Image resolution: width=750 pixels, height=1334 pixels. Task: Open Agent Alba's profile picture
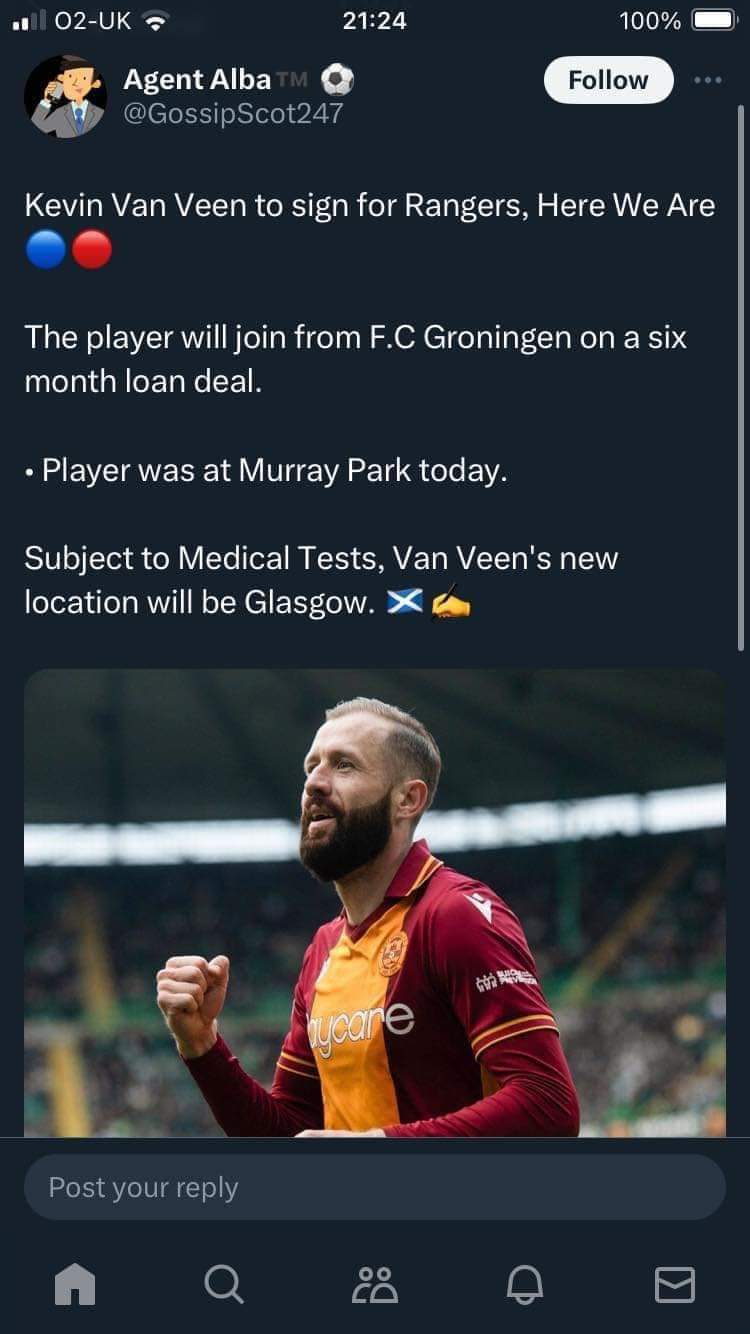(65, 96)
